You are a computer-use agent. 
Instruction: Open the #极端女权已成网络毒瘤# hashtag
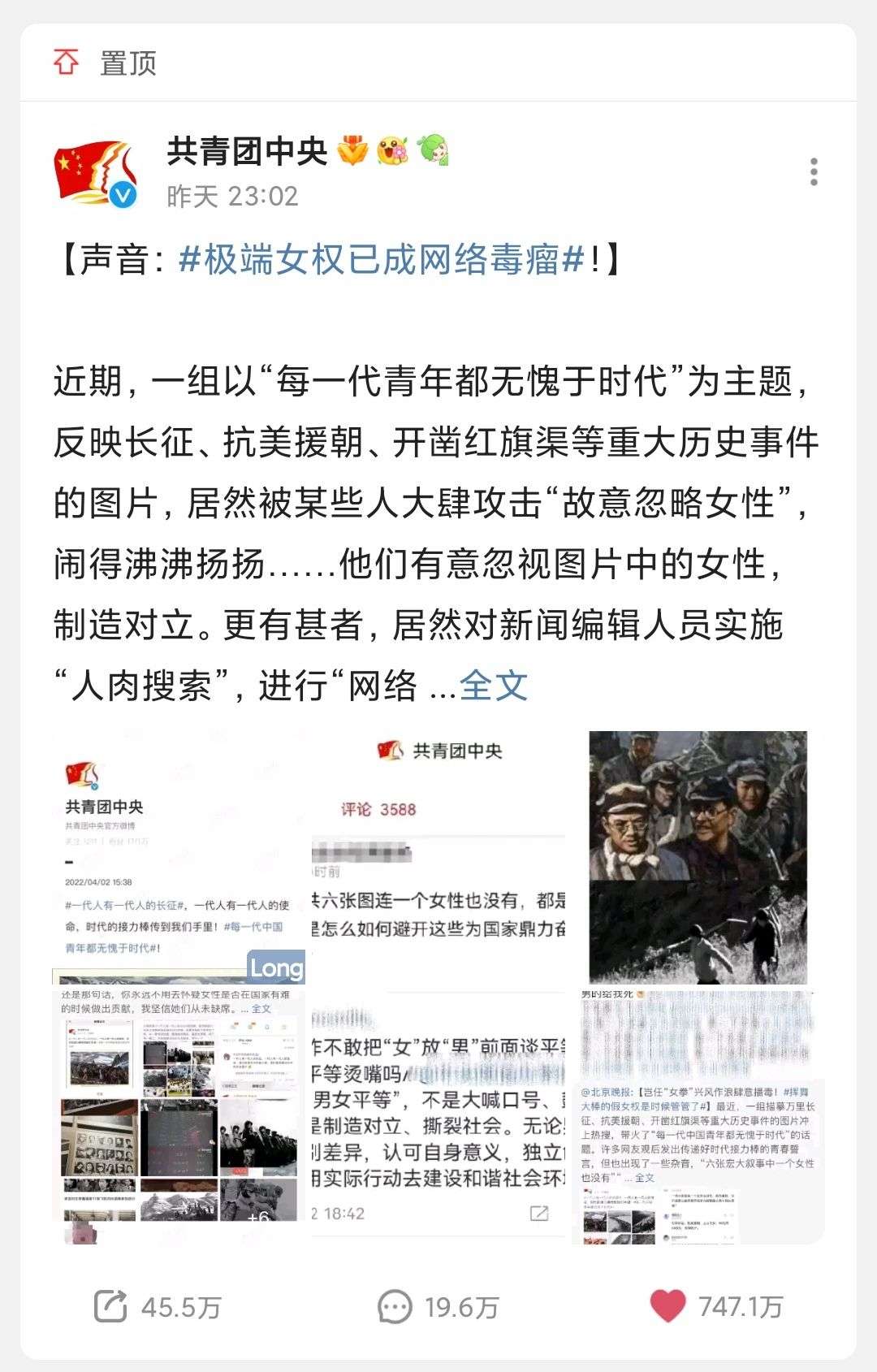(382, 261)
